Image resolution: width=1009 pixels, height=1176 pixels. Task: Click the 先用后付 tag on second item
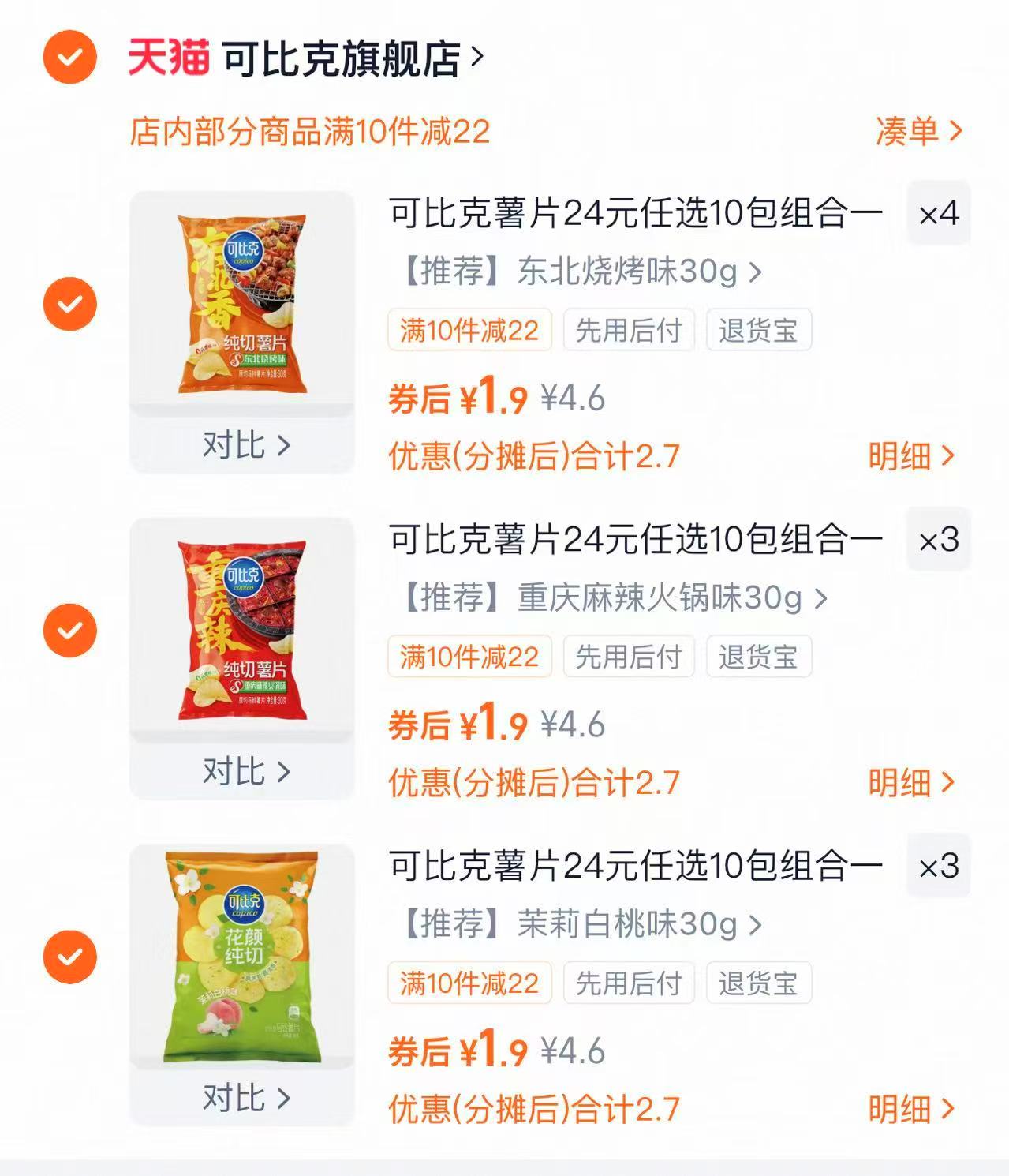pyautogui.click(x=630, y=657)
